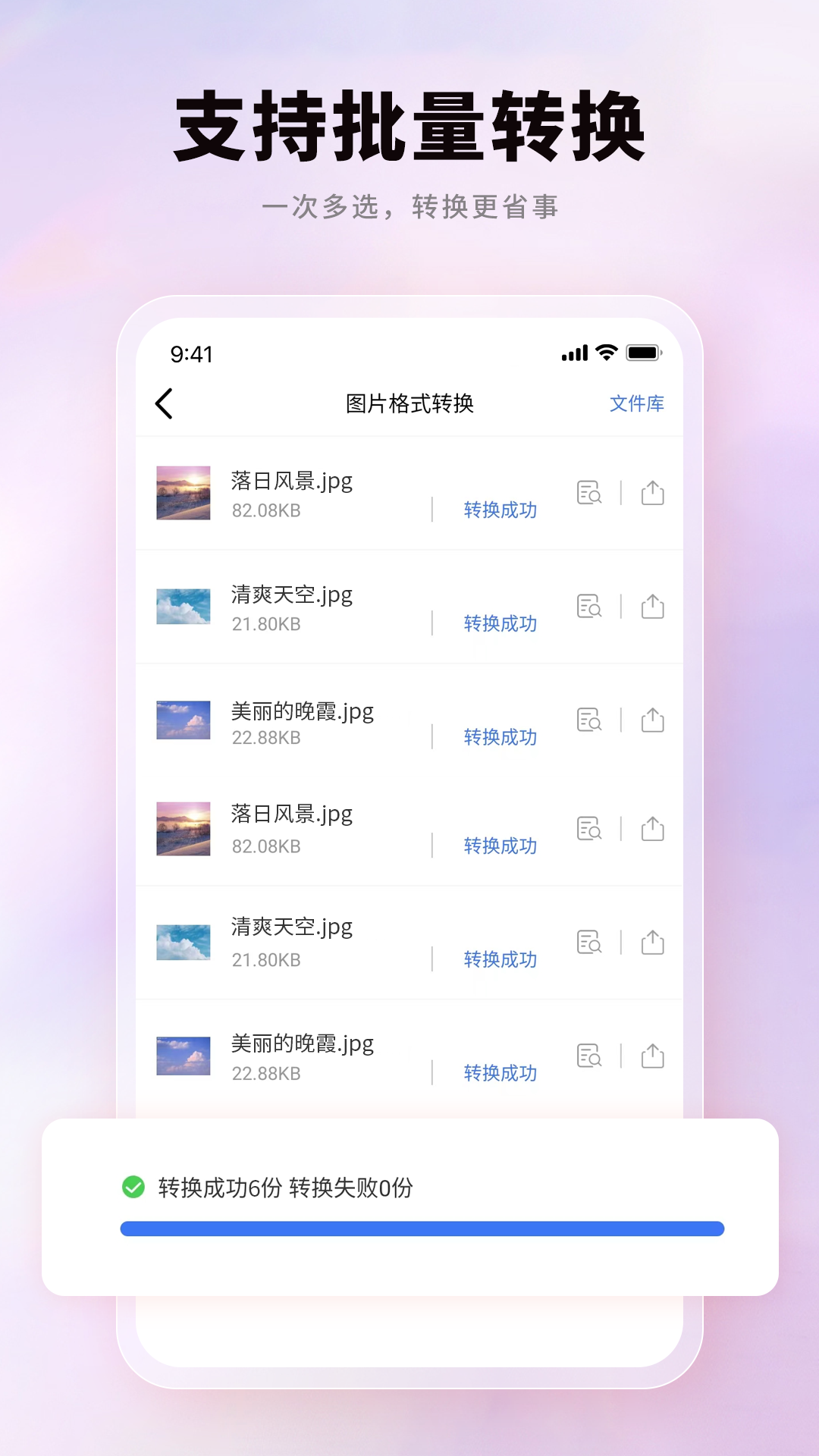Image resolution: width=819 pixels, height=1456 pixels.
Task: Select the 图片格式转换 title bar
Action: [409, 404]
